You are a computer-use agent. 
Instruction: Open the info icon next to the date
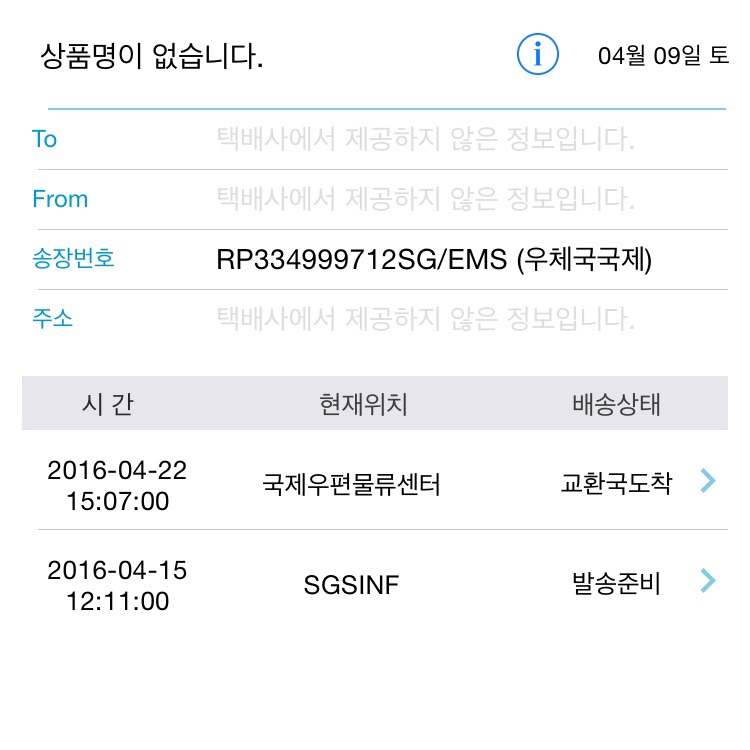pyautogui.click(x=537, y=54)
